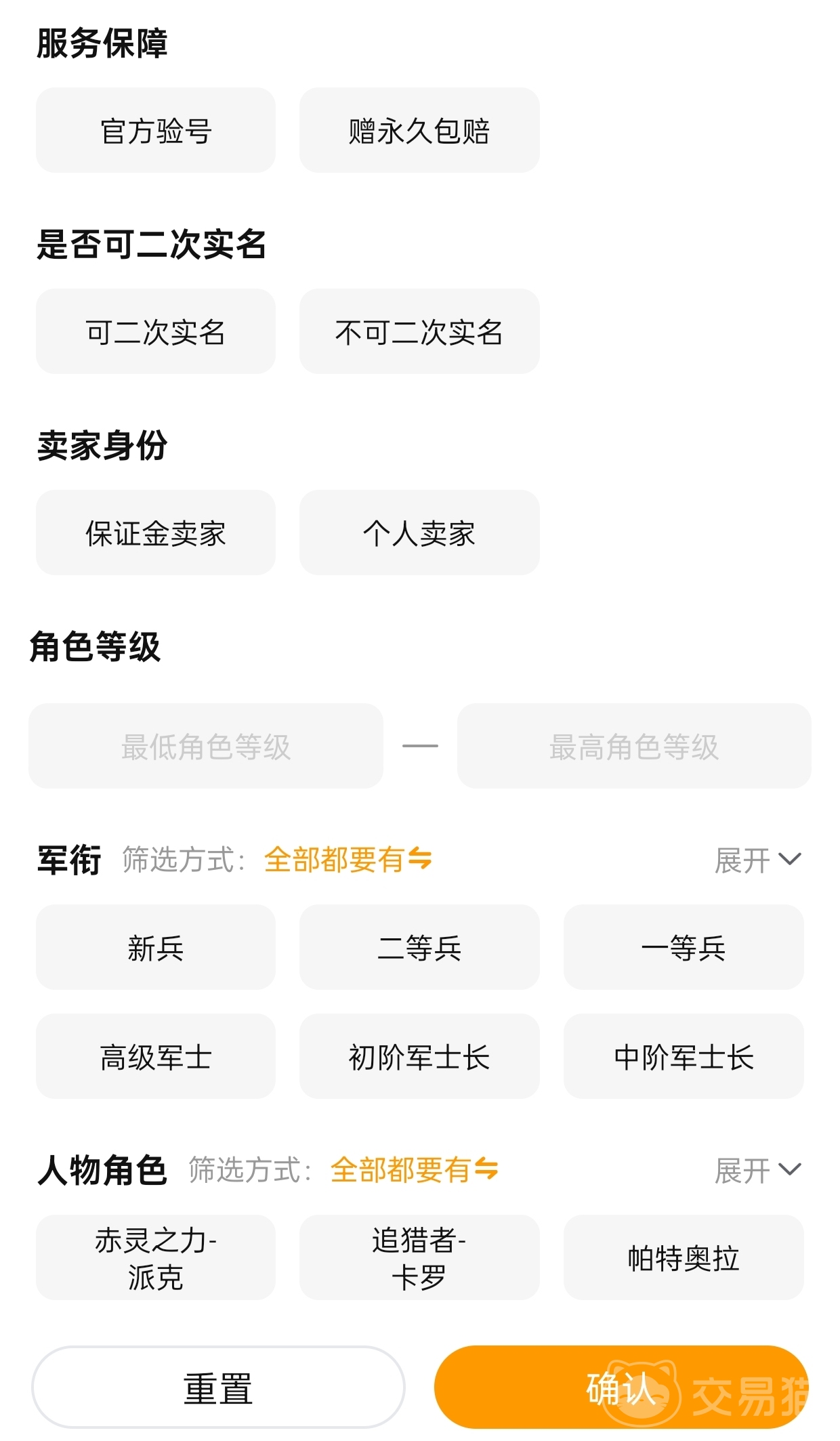Select character 帕特奥拉
The image size is (840, 1441).
point(683,1257)
